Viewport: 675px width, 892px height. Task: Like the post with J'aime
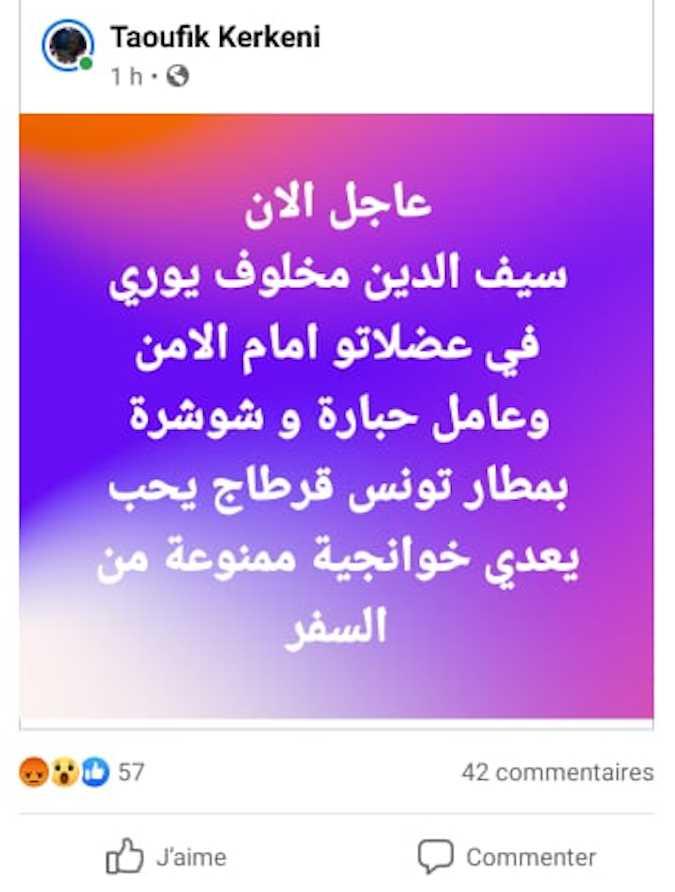pos(166,857)
